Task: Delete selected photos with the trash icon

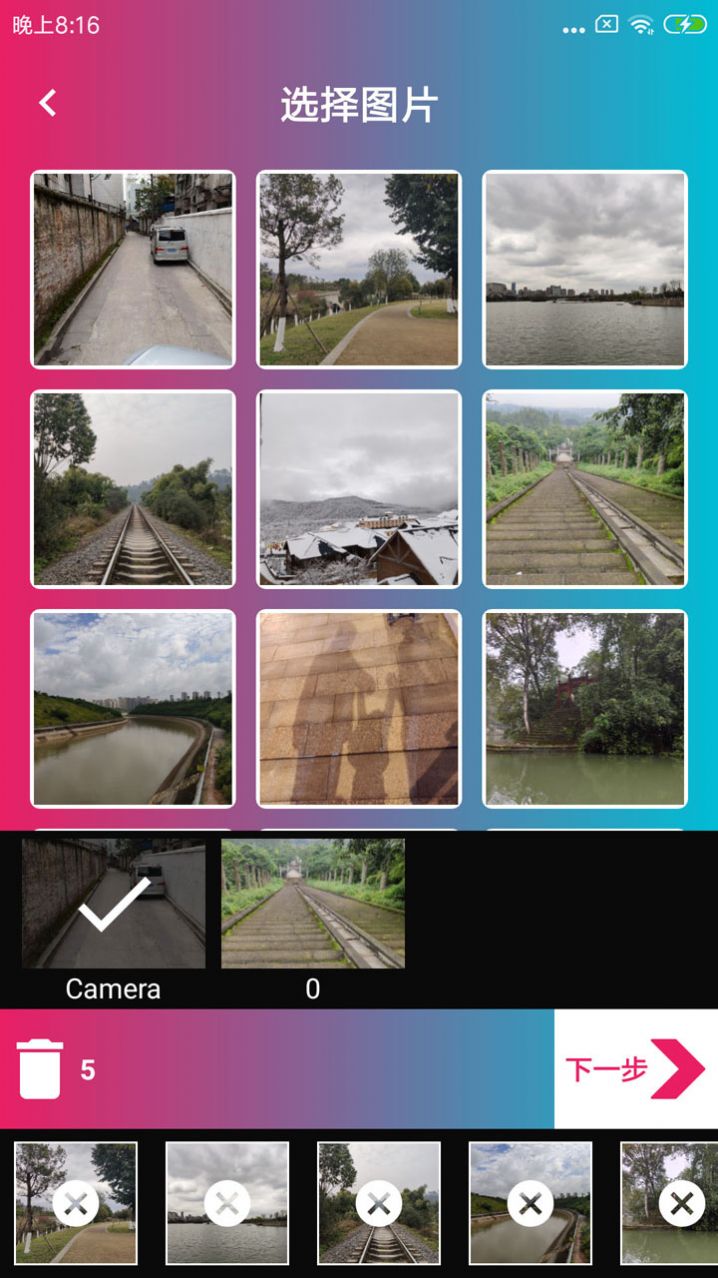Action: (41, 1069)
